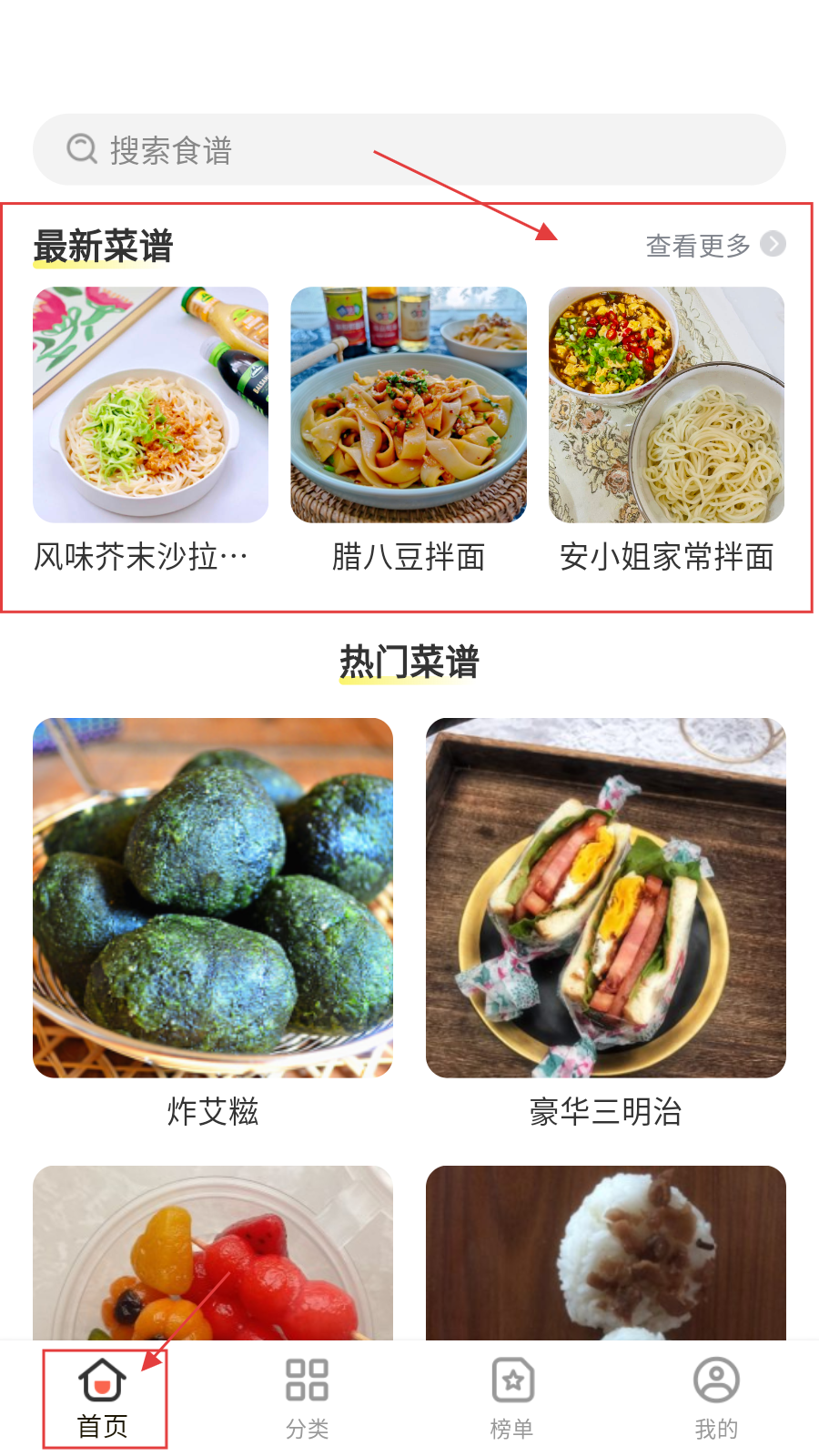The width and height of the screenshot is (819, 1456).
Task: Go to the 首页 tab
Action: point(103,1399)
